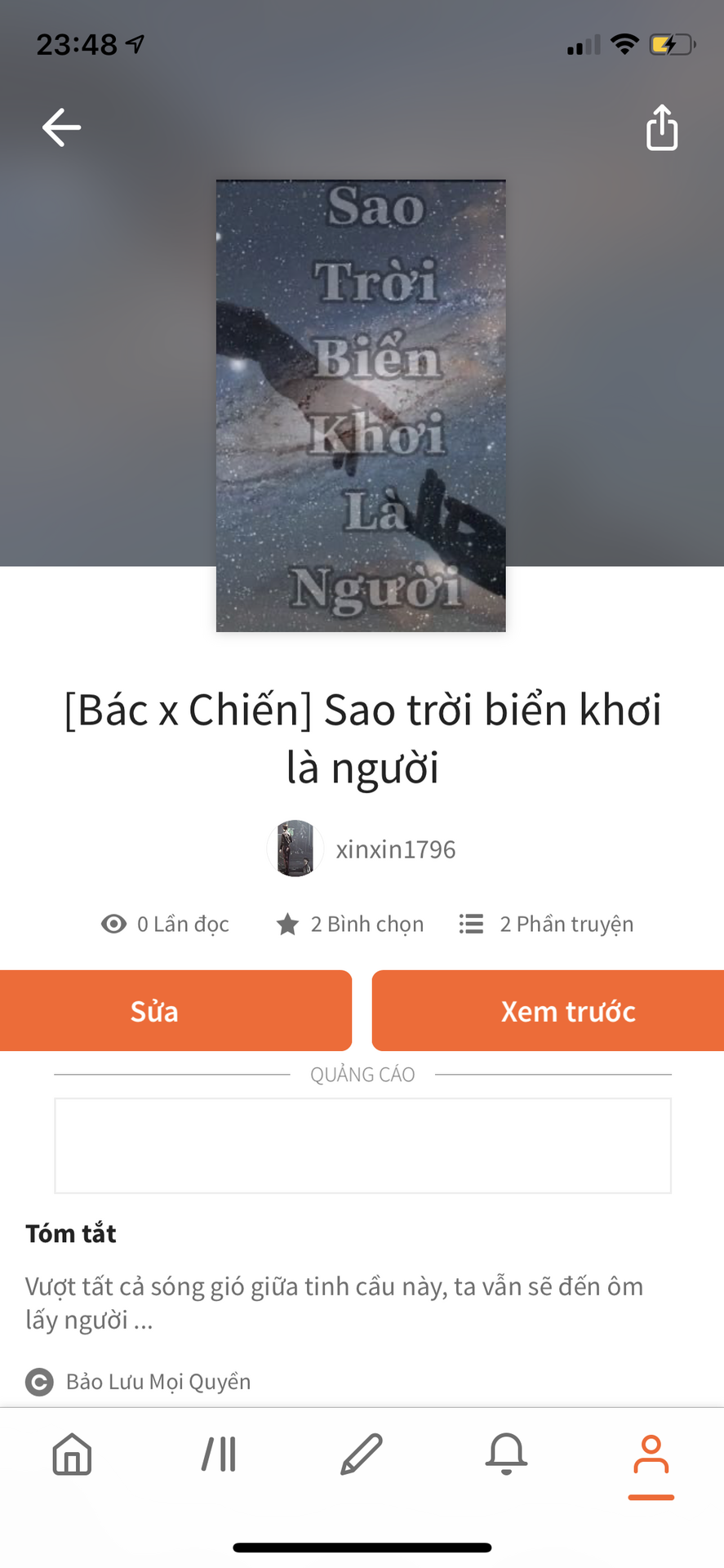Go back using the arrow icon
Viewport: 724px width, 1568px height.
tap(61, 127)
